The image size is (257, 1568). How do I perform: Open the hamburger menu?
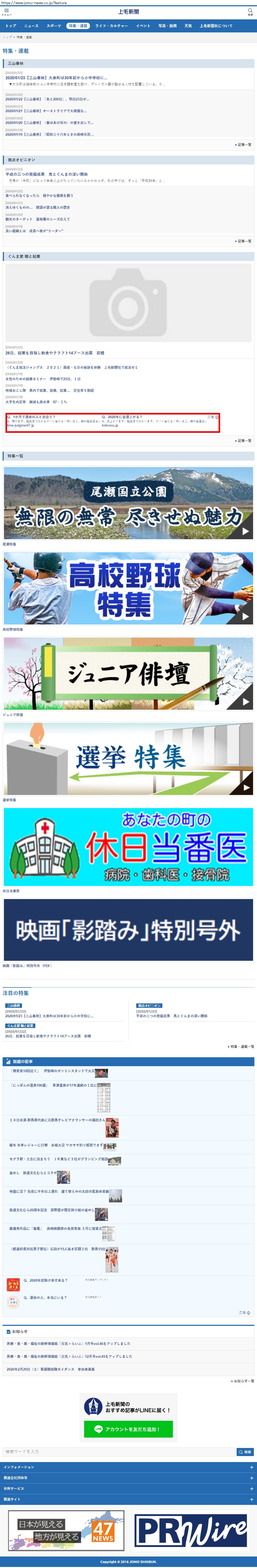(x=6, y=11)
